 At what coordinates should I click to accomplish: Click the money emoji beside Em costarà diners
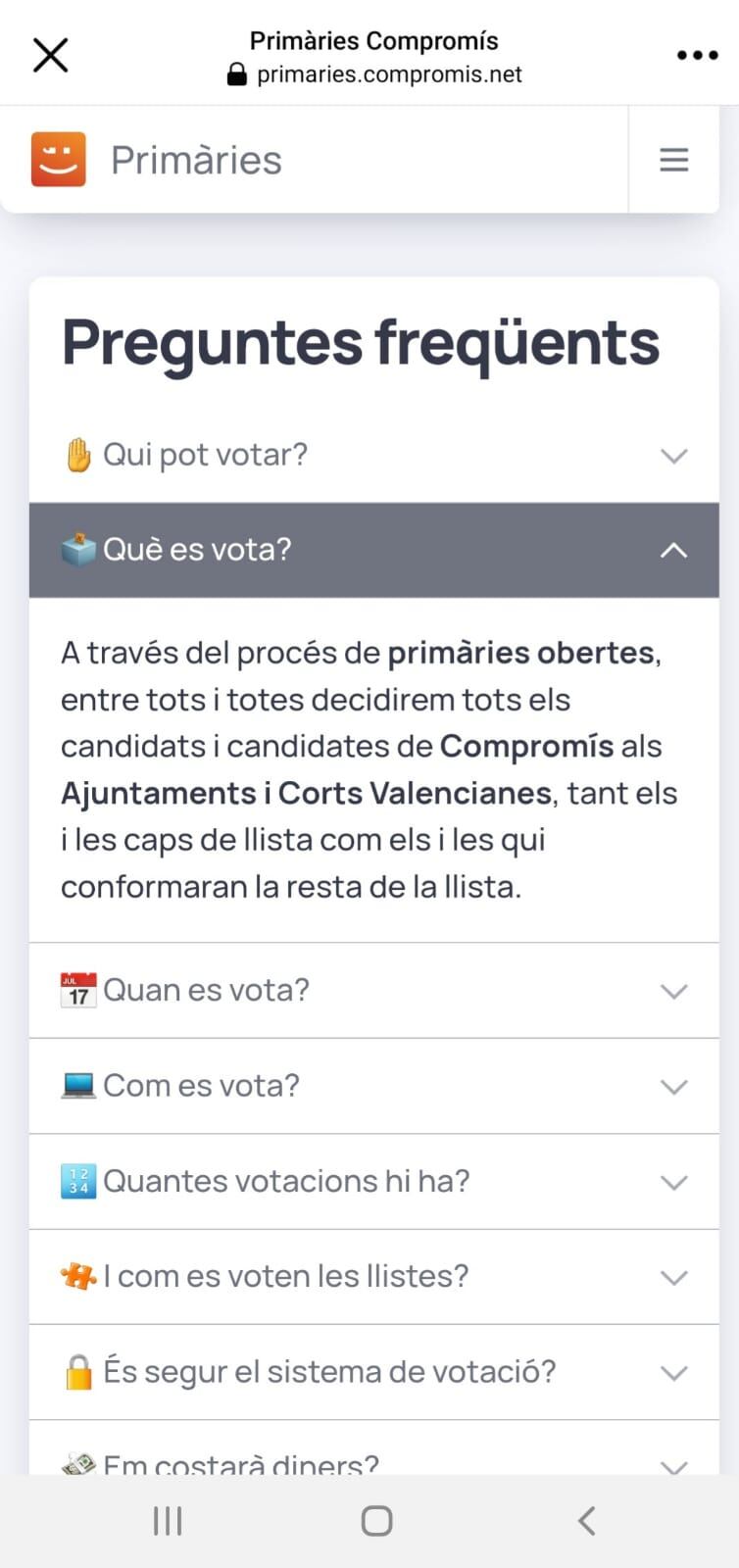(x=77, y=1463)
